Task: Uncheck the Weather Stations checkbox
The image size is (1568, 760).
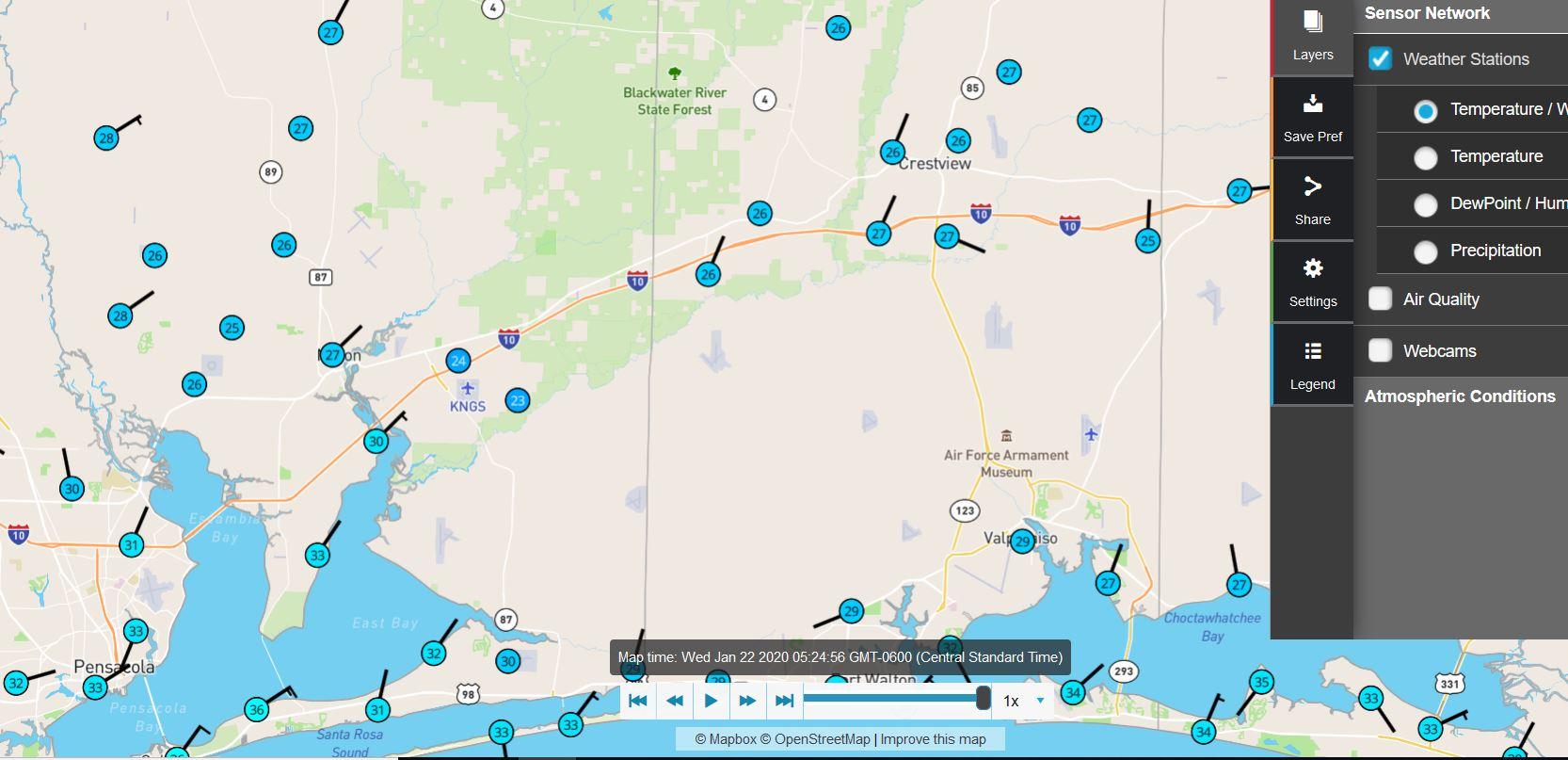Action: 1380,58
